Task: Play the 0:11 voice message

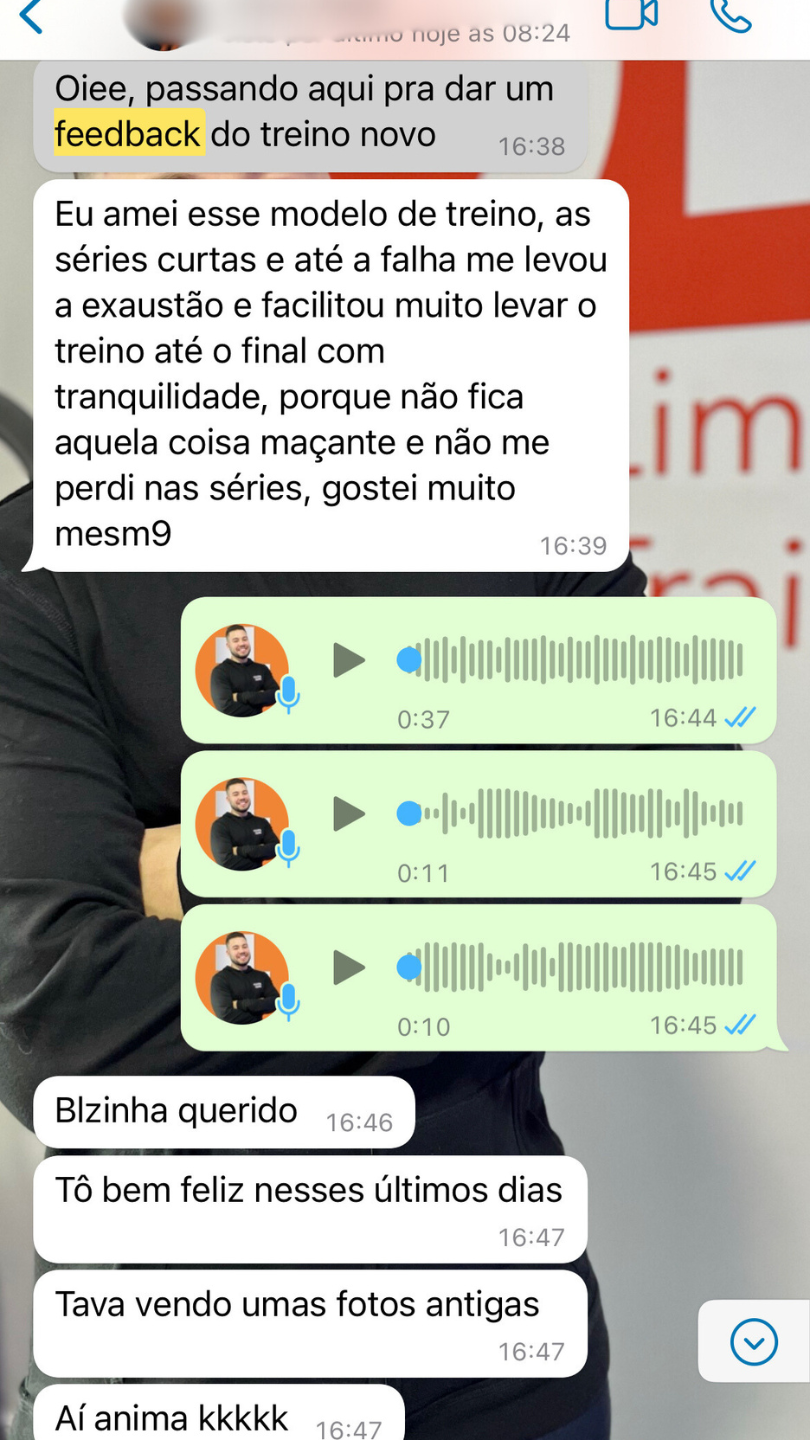Action: point(348,814)
